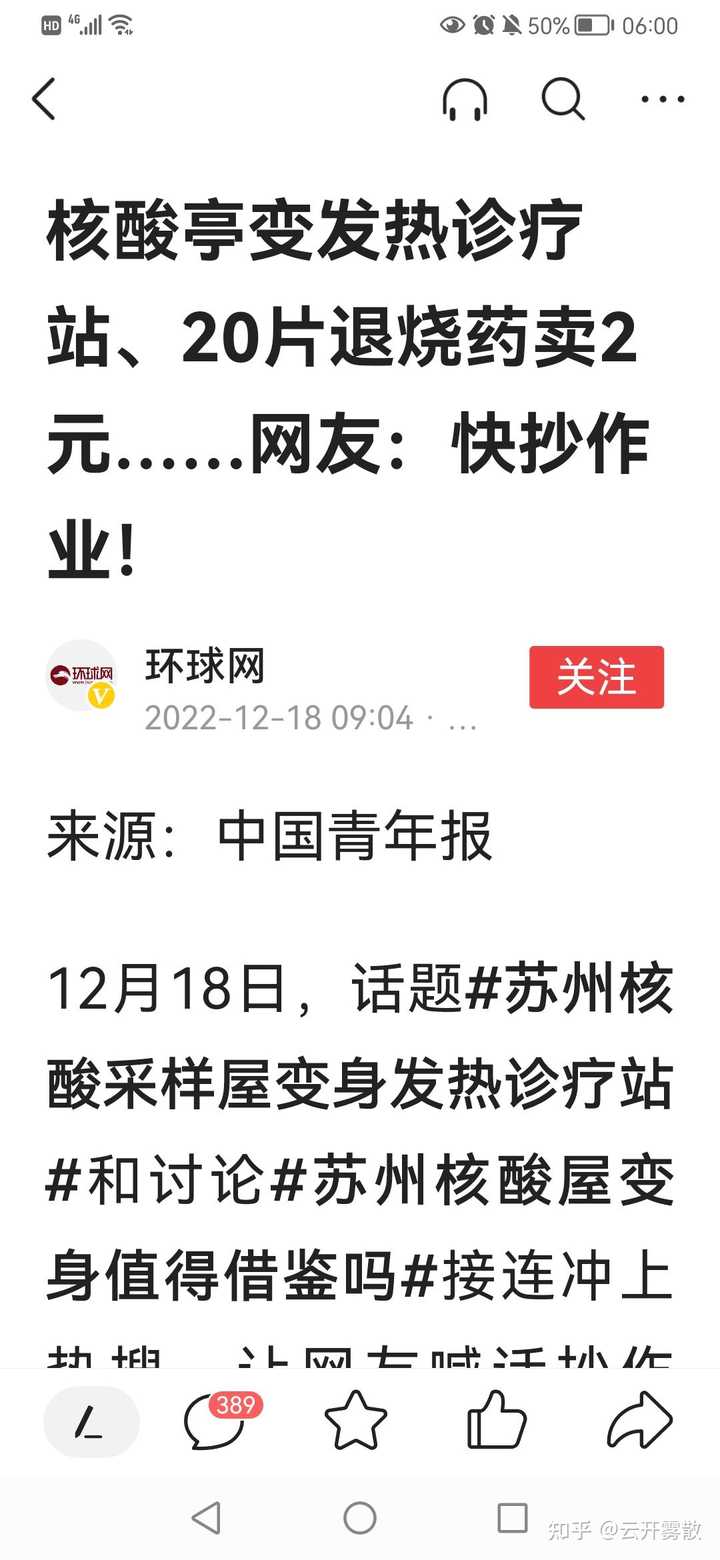Share the article with the arrow icon
Screen dimensions: 720x1560
pos(640,1420)
